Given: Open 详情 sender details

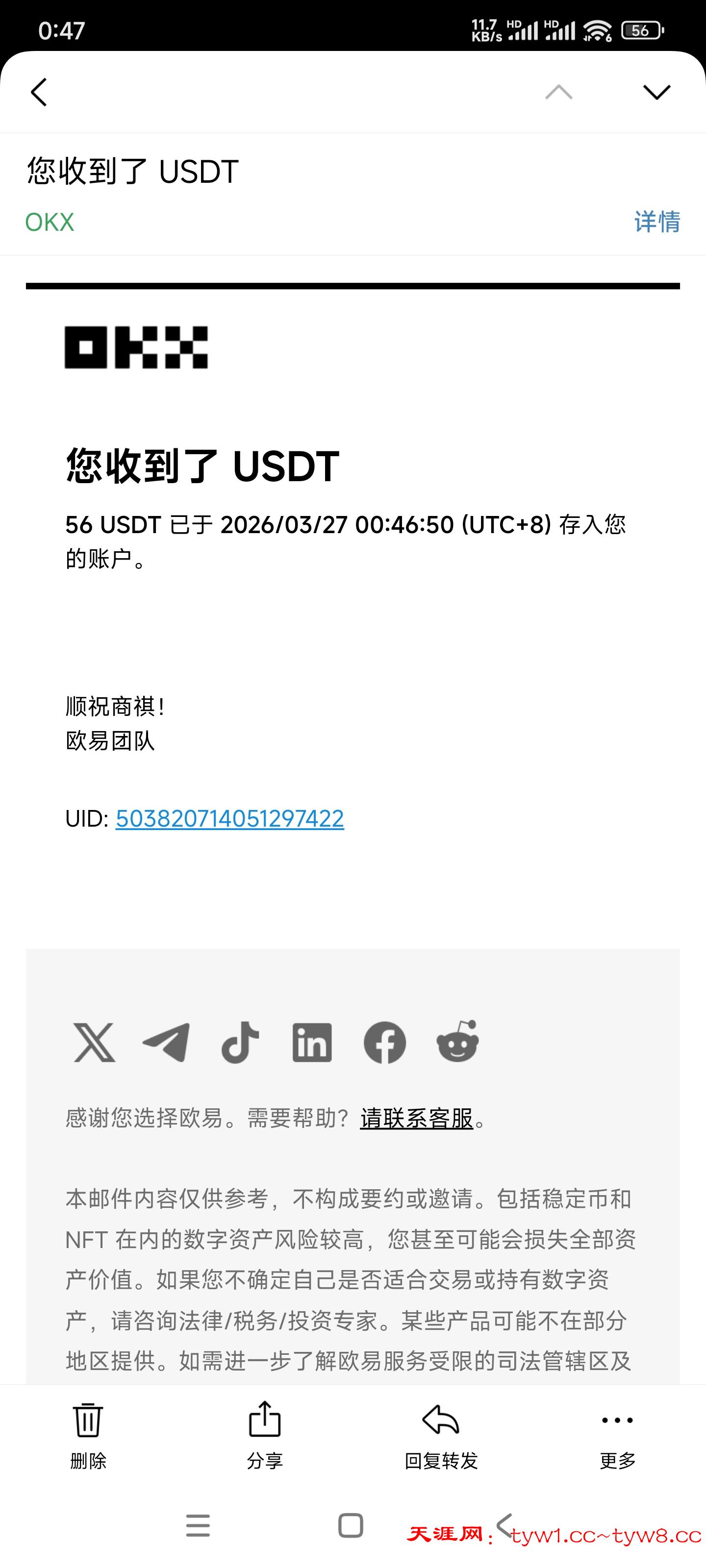Looking at the screenshot, I should click(x=656, y=221).
